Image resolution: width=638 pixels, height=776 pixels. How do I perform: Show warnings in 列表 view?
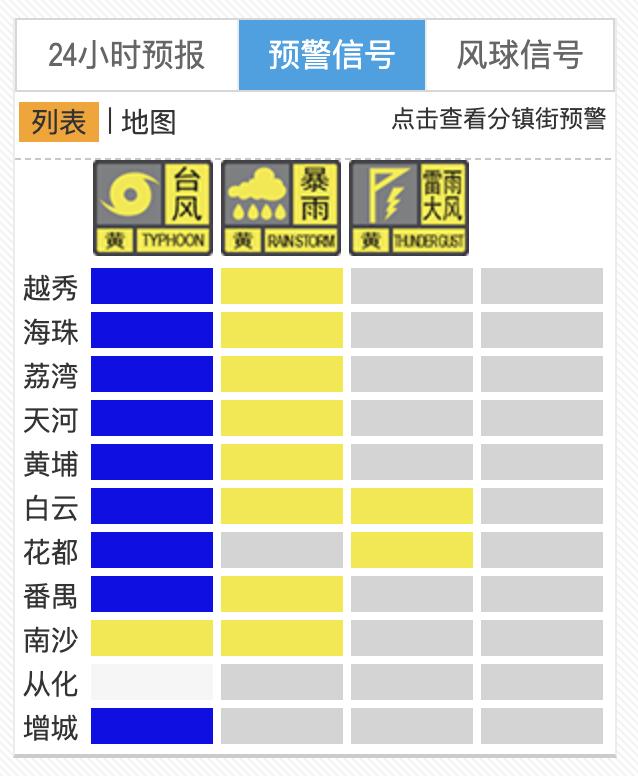click(59, 122)
